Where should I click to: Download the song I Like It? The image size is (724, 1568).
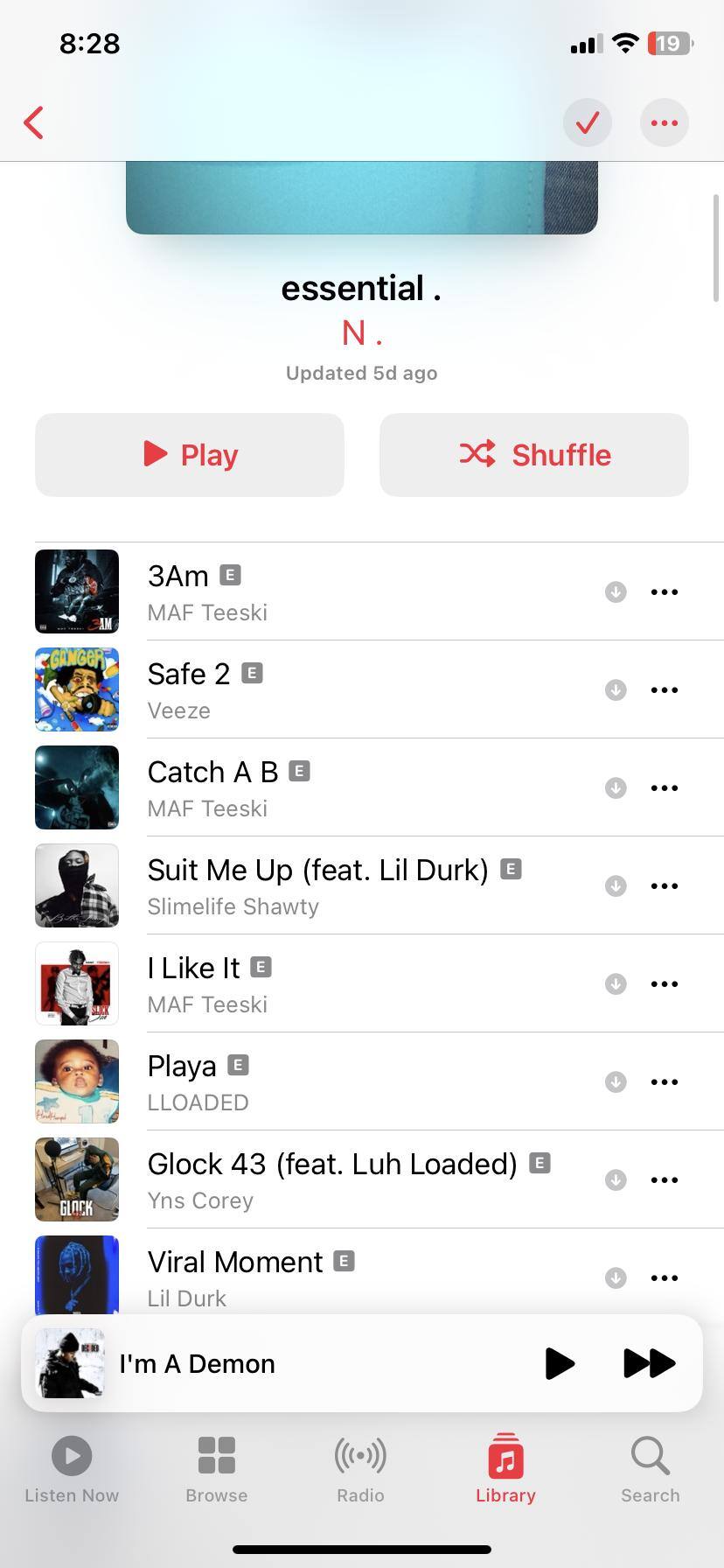point(616,984)
